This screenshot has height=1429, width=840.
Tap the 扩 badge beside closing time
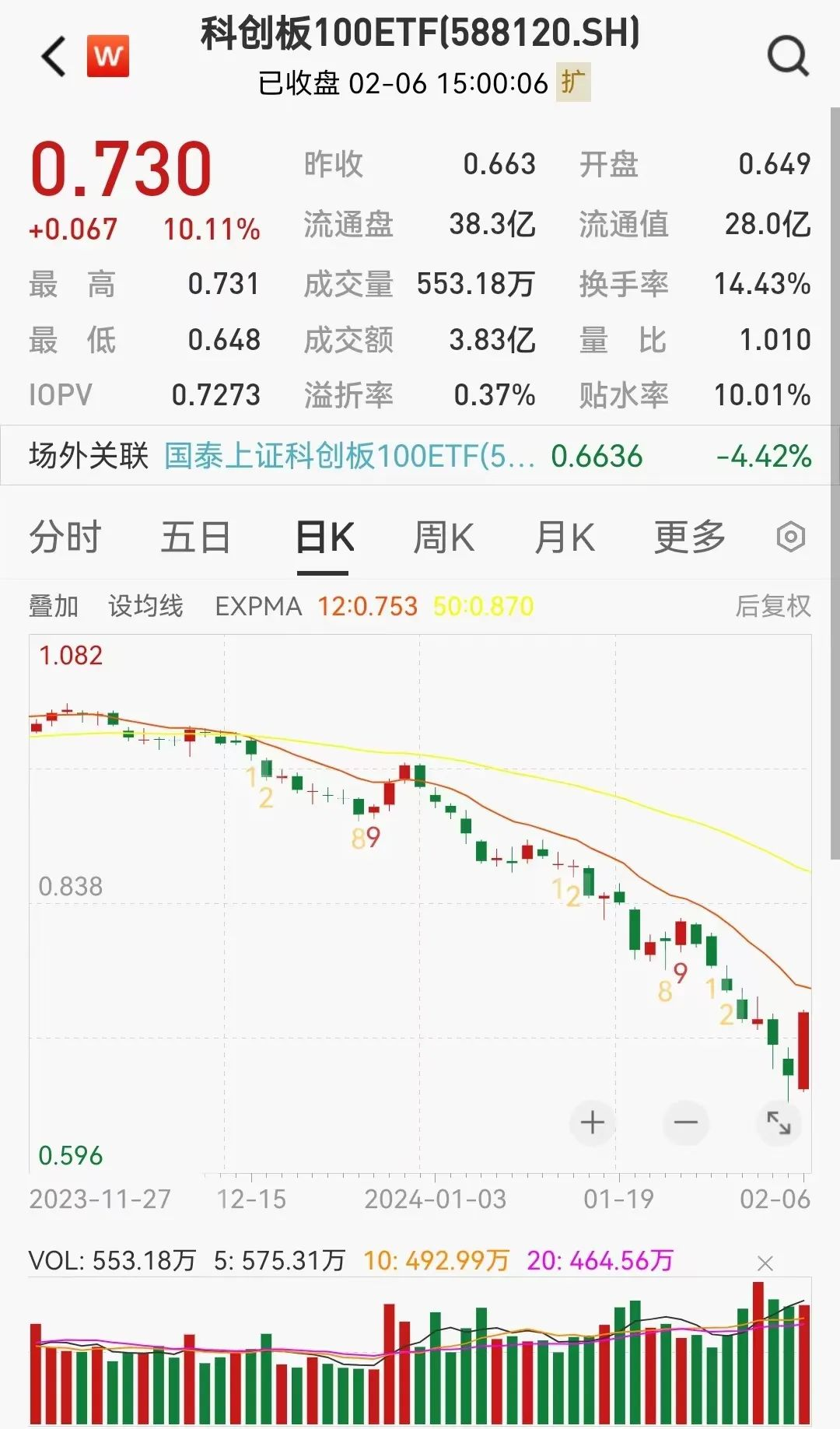pos(573,82)
